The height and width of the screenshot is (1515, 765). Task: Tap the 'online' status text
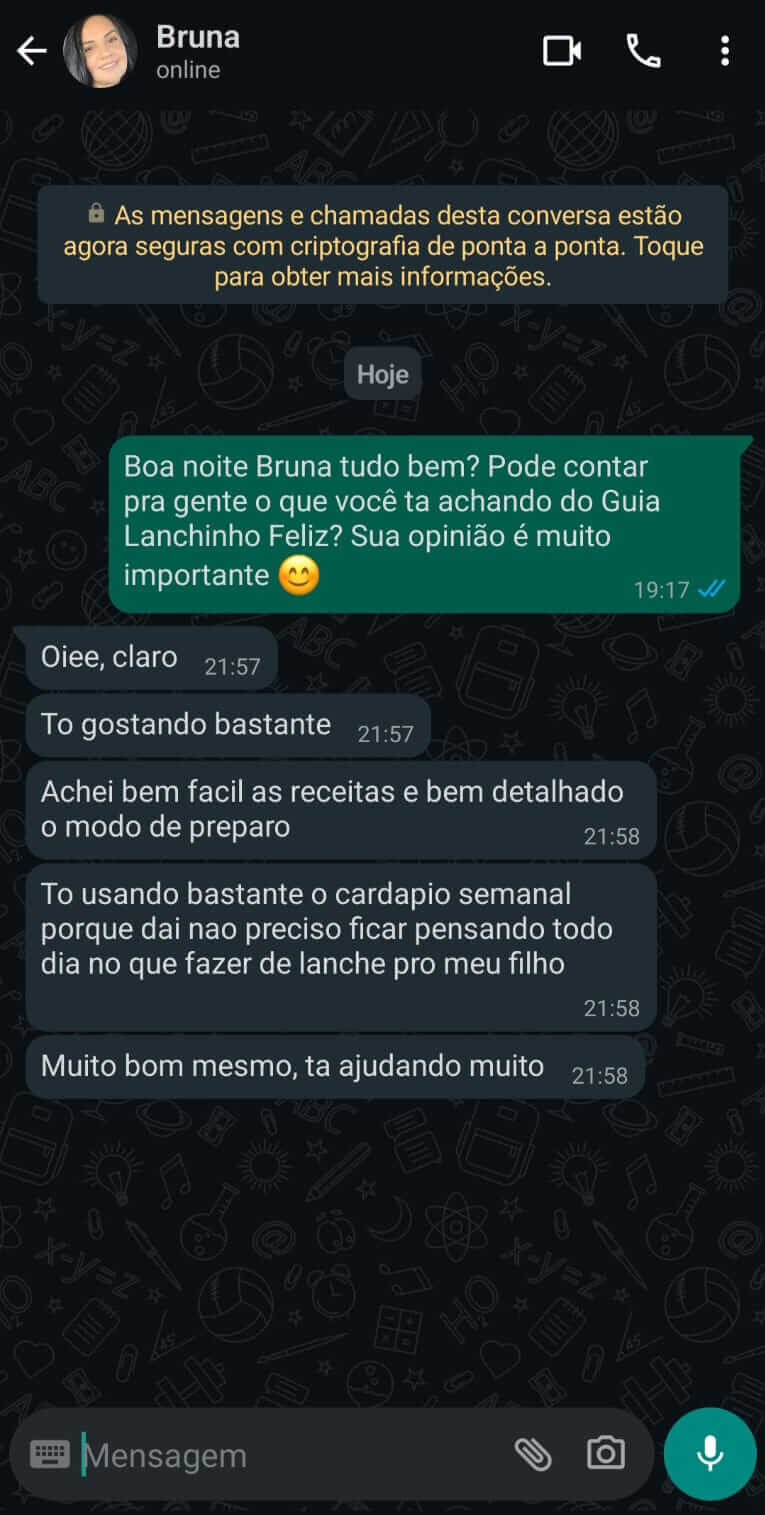click(189, 70)
